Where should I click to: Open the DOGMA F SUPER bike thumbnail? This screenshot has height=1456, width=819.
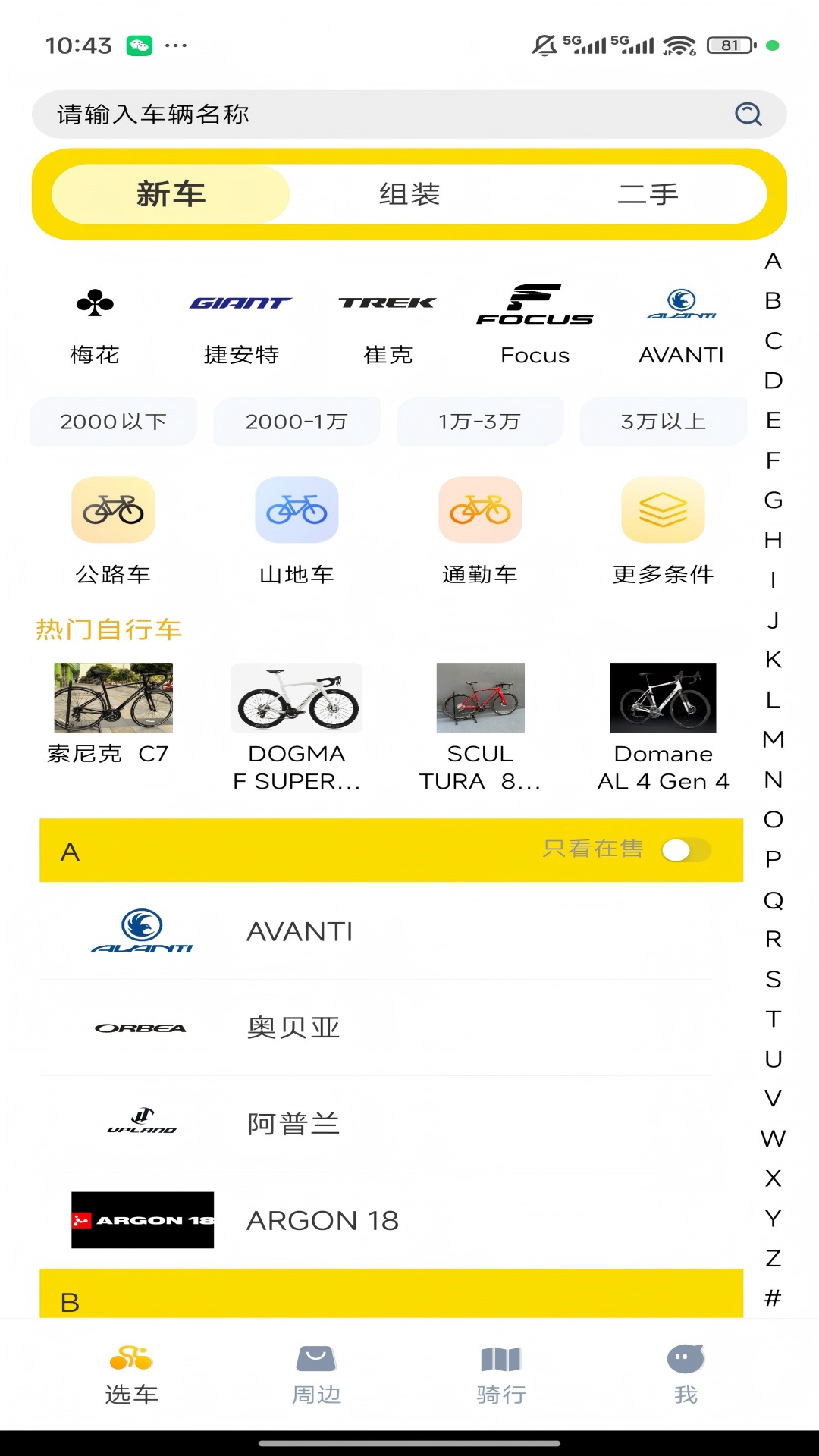(296, 698)
